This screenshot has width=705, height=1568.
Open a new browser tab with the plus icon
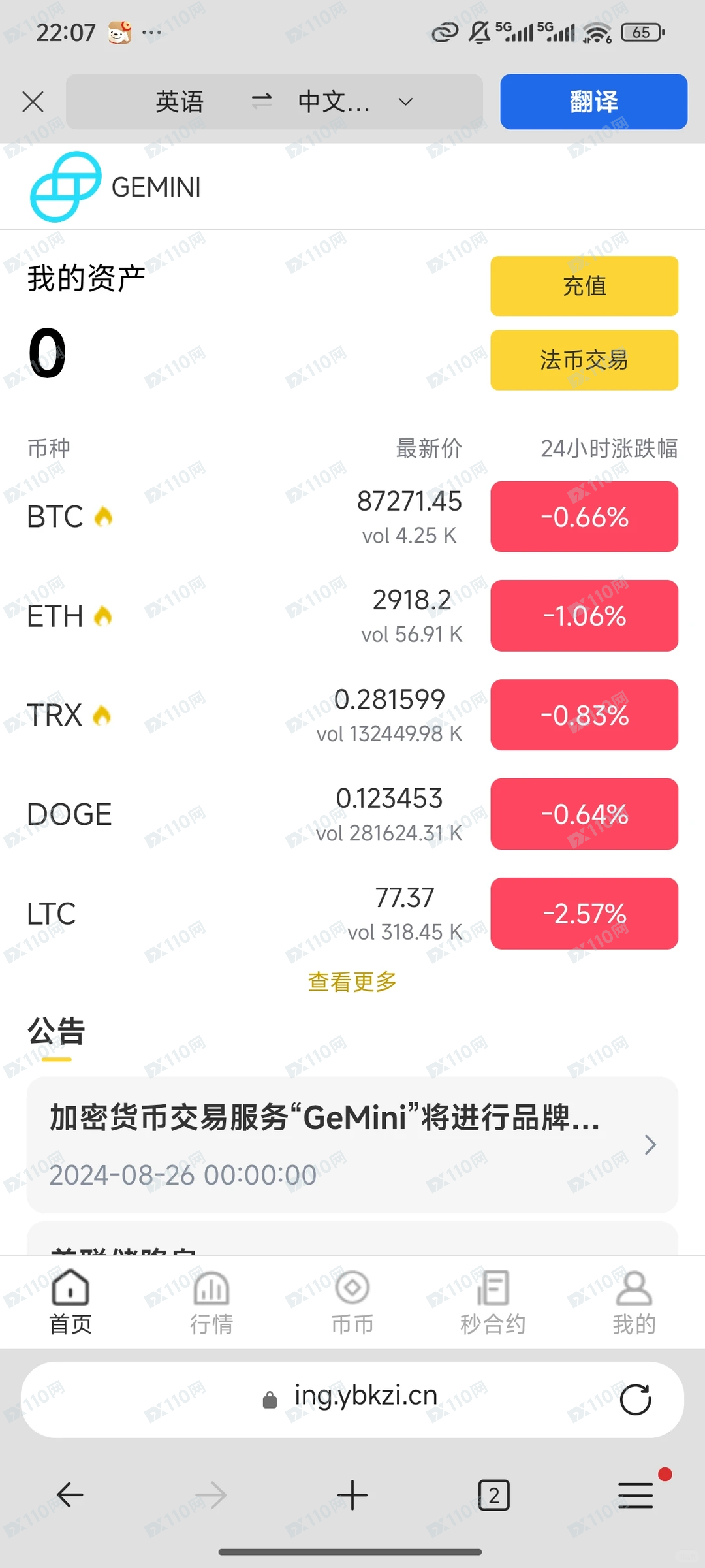point(352,1496)
